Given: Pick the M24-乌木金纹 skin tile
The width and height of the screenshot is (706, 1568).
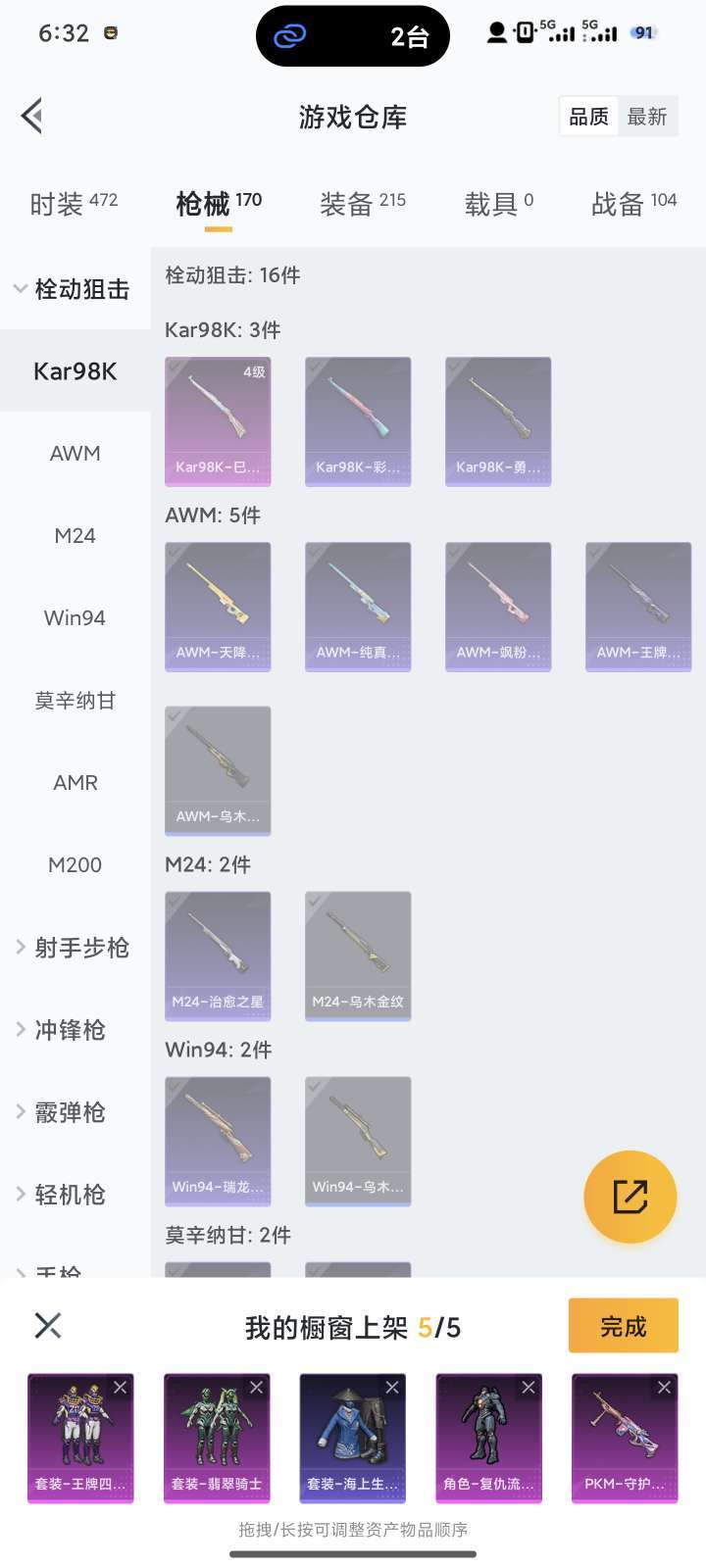Looking at the screenshot, I should 358,955.
